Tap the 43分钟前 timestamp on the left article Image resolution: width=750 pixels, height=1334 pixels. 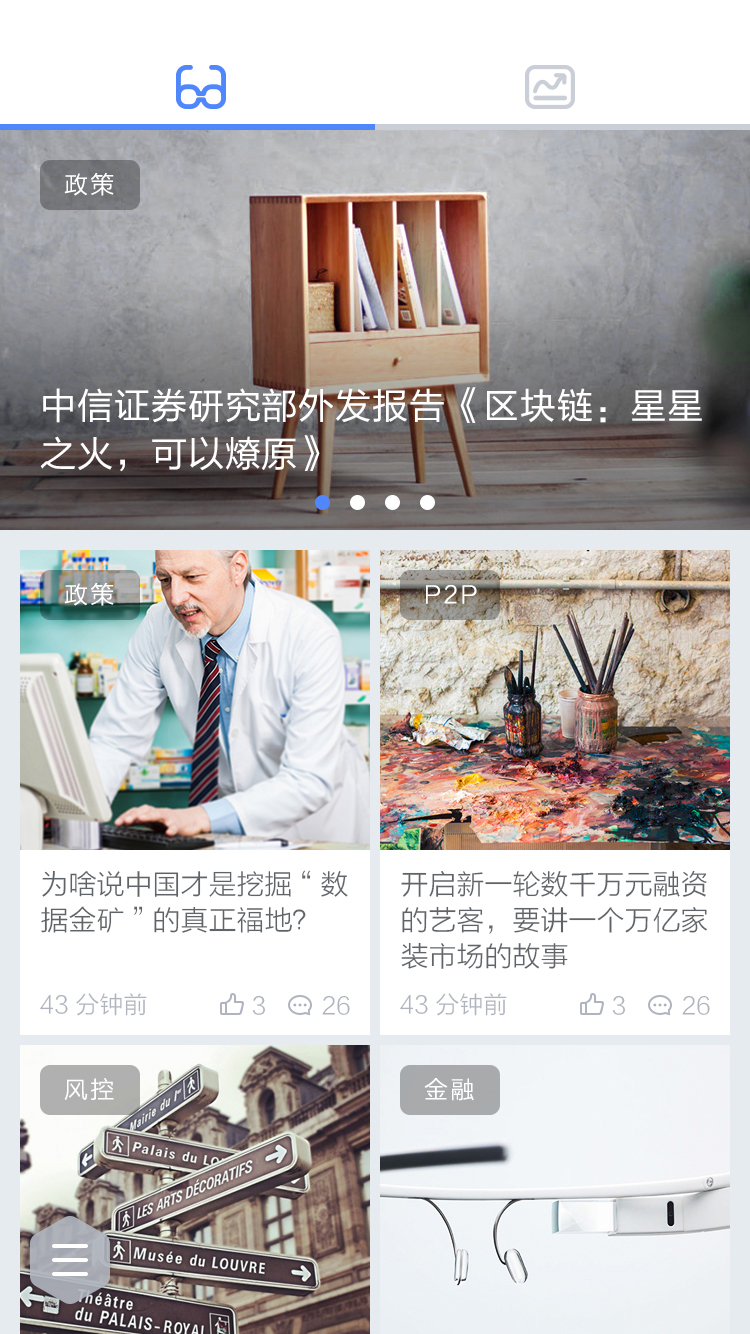[92, 1005]
